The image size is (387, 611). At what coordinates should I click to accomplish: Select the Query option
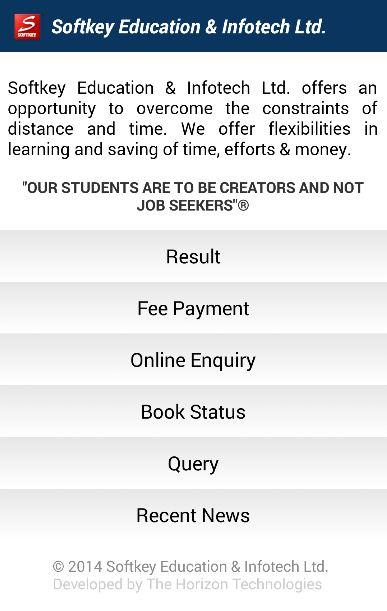193,464
